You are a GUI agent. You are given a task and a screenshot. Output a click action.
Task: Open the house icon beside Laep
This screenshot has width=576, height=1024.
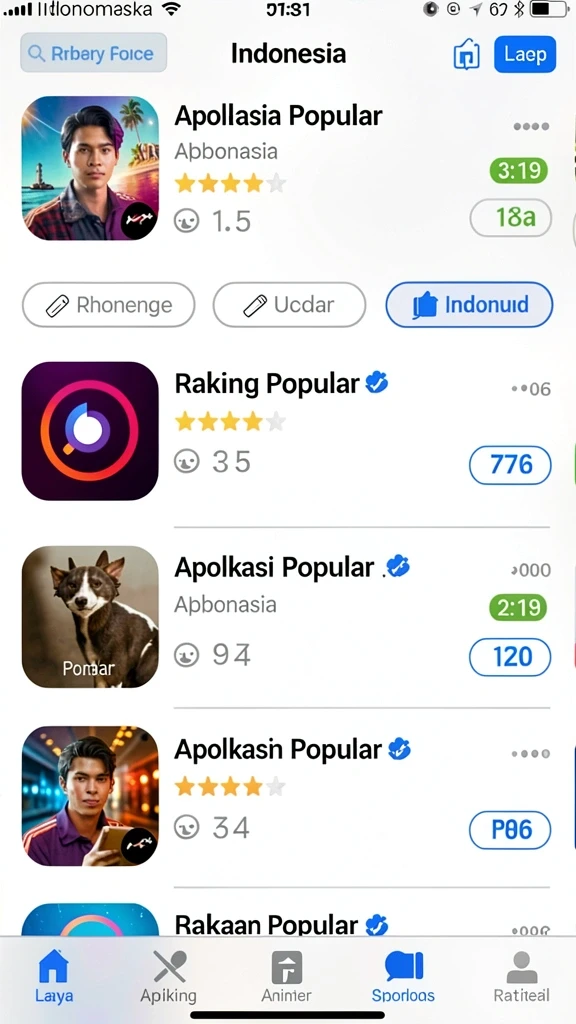point(466,54)
